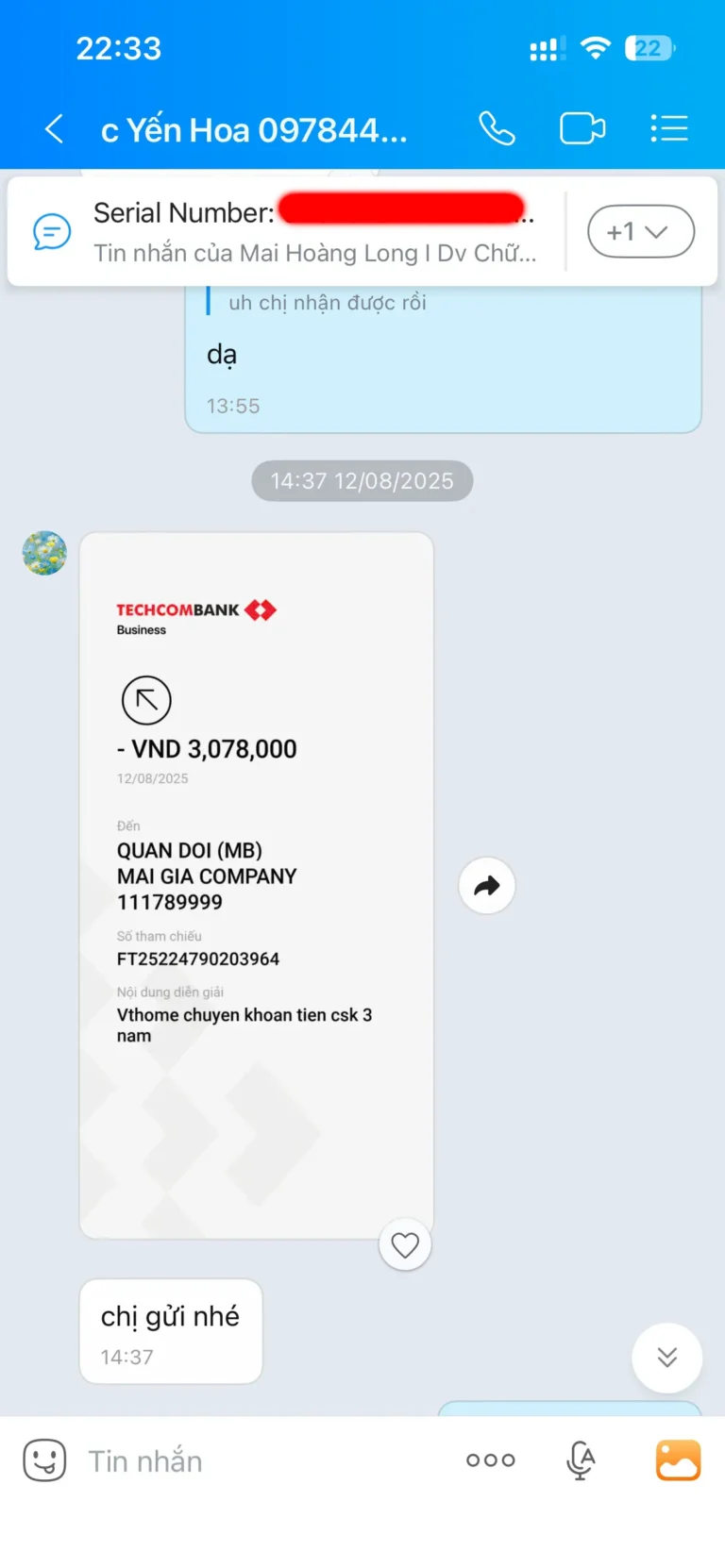Start a video call with Yến Hoa
Image resolution: width=725 pixels, height=1568 pixels.
point(582,128)
